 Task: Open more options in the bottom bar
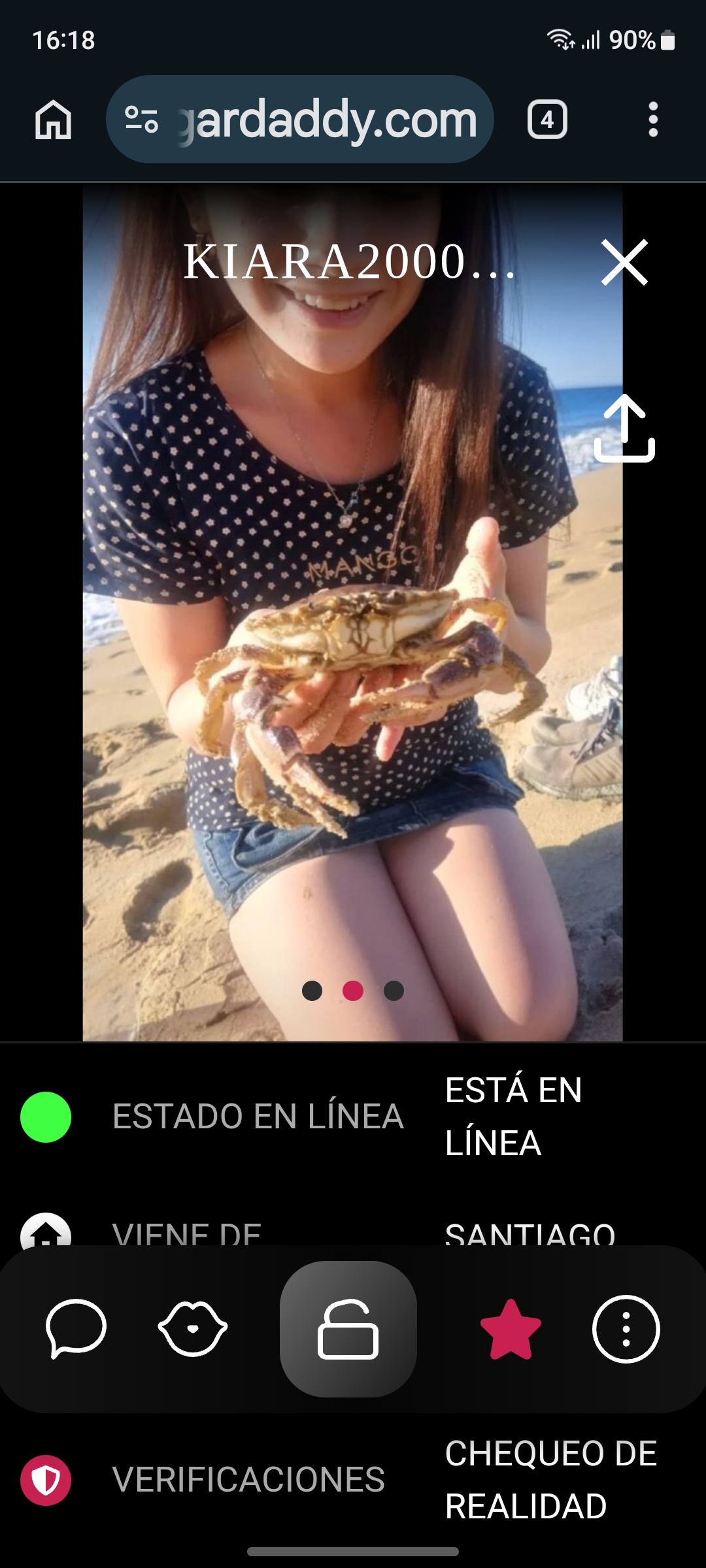point(626,1329)
